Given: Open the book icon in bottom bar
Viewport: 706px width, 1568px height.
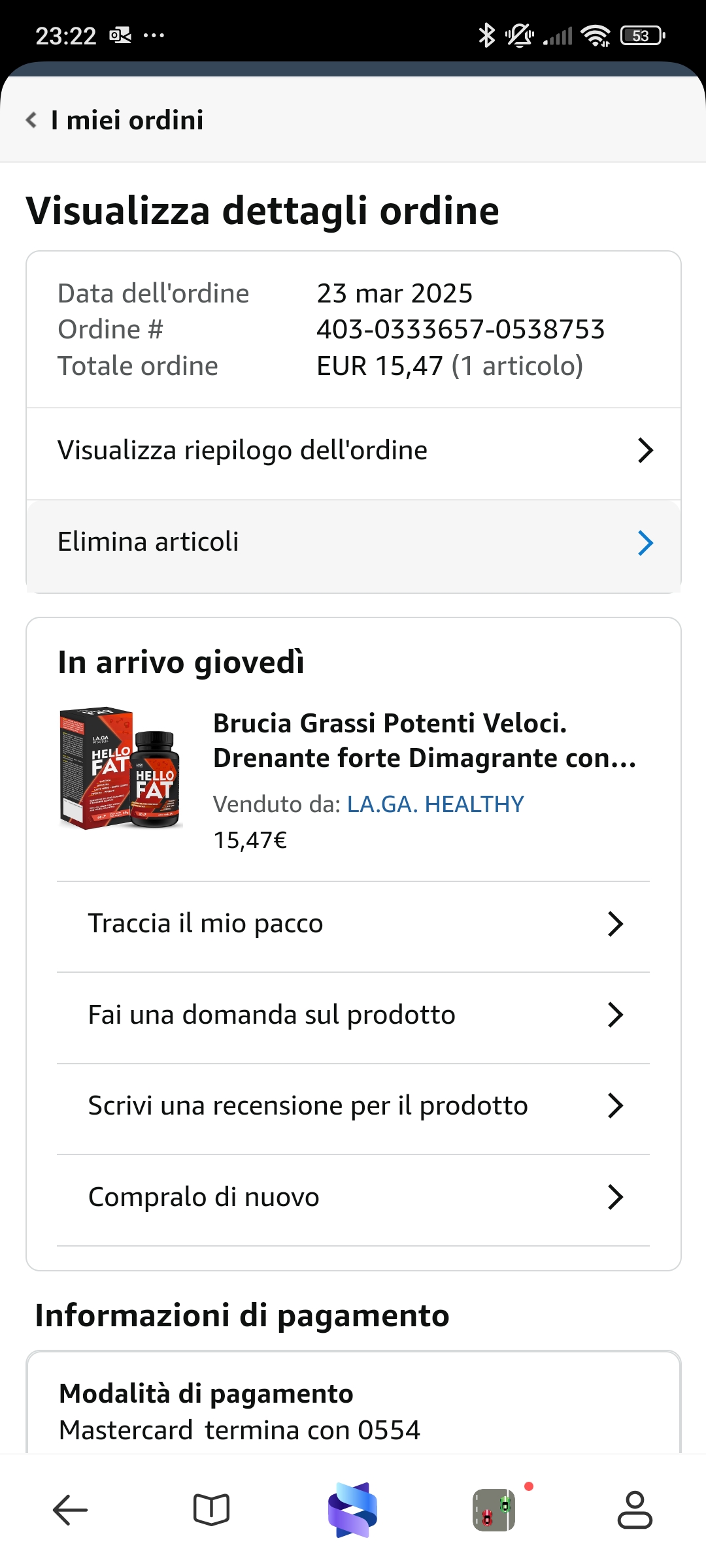Looking at the screenshot, I should pyautogui.click(x=211, y=1510).
